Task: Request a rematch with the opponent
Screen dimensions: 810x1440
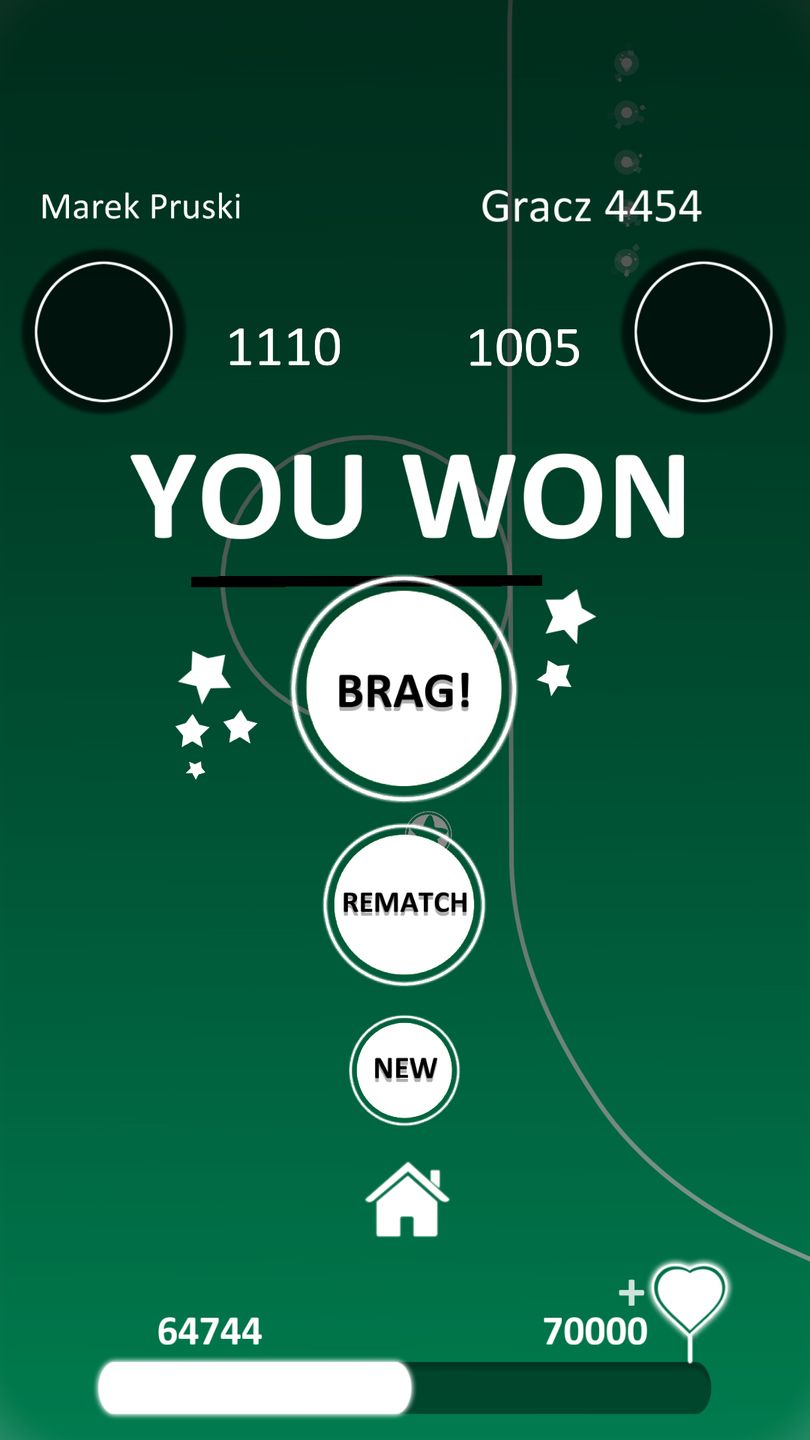Action: pos(404,903)
